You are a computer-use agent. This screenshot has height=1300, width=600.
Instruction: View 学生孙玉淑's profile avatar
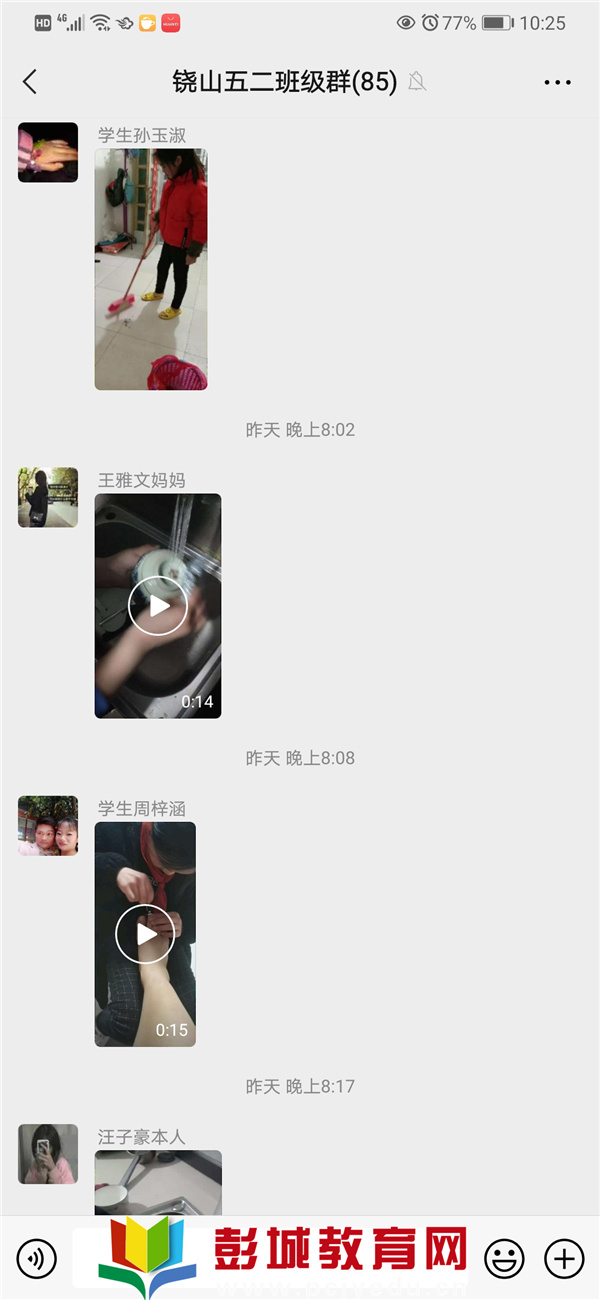pos(48,152)
